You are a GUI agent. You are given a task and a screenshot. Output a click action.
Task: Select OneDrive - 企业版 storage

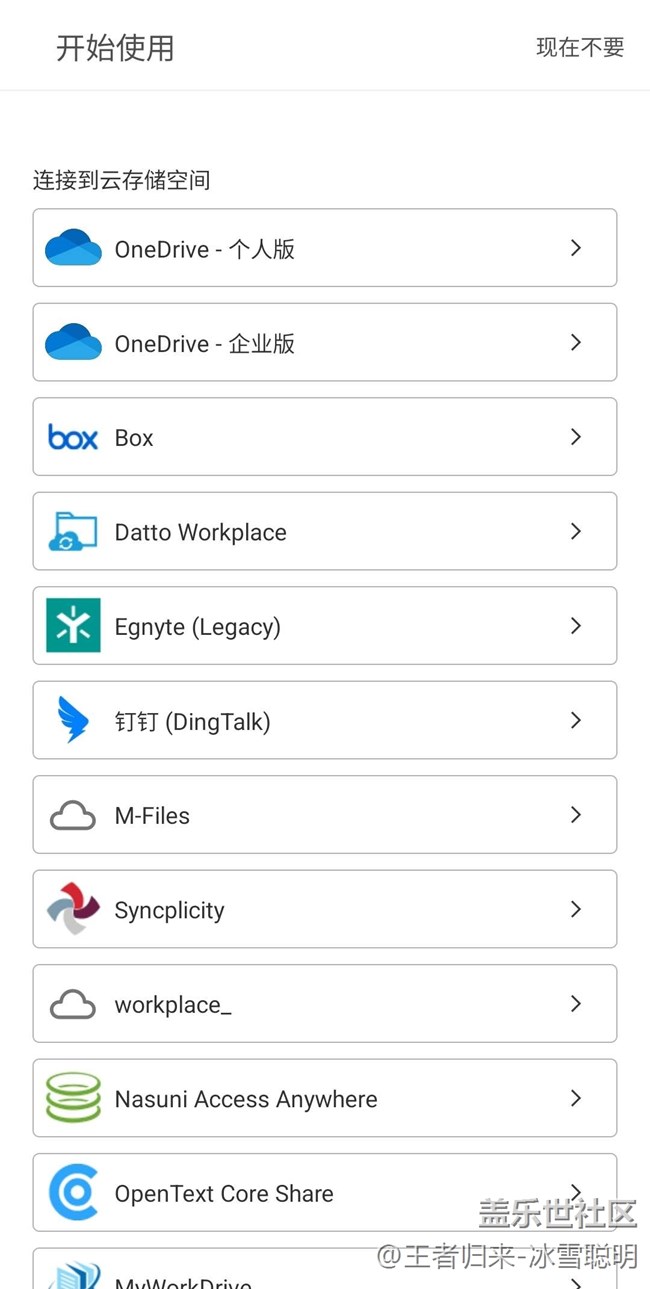pyautogui.click(x=324, y=343)
